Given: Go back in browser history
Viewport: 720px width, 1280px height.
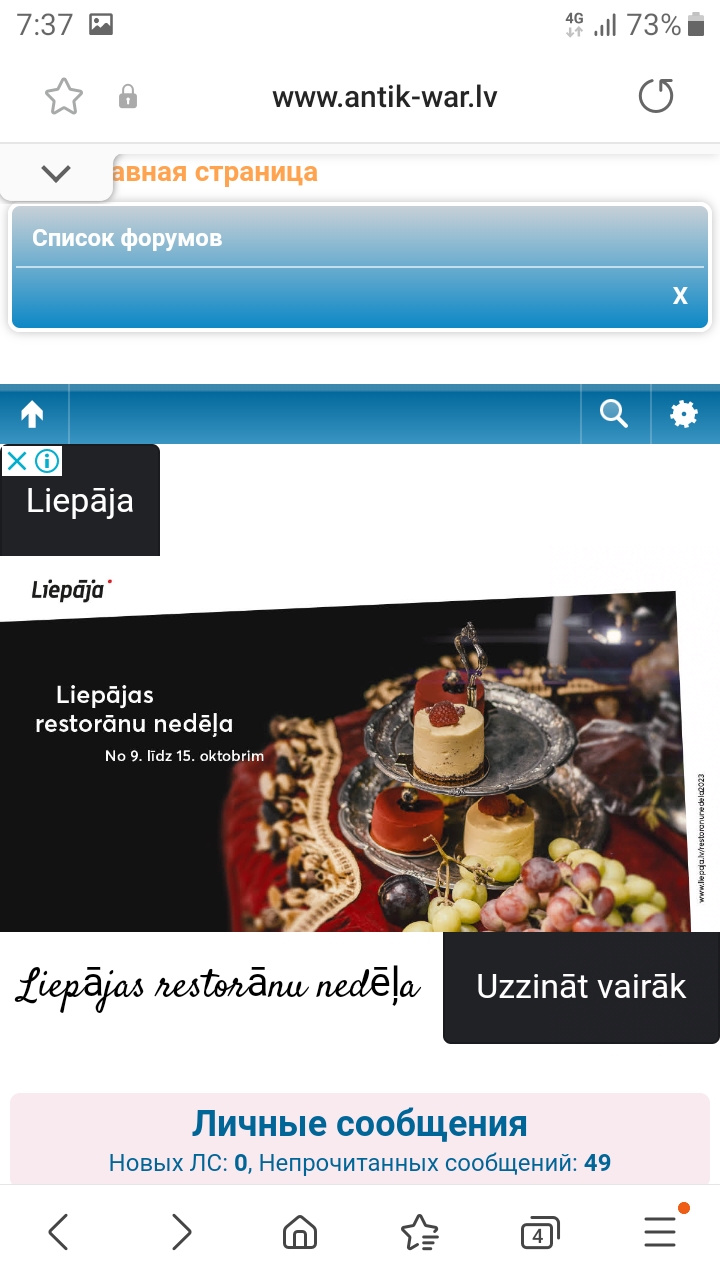Looking at the screenshot, I should [x=59, y=1232].
